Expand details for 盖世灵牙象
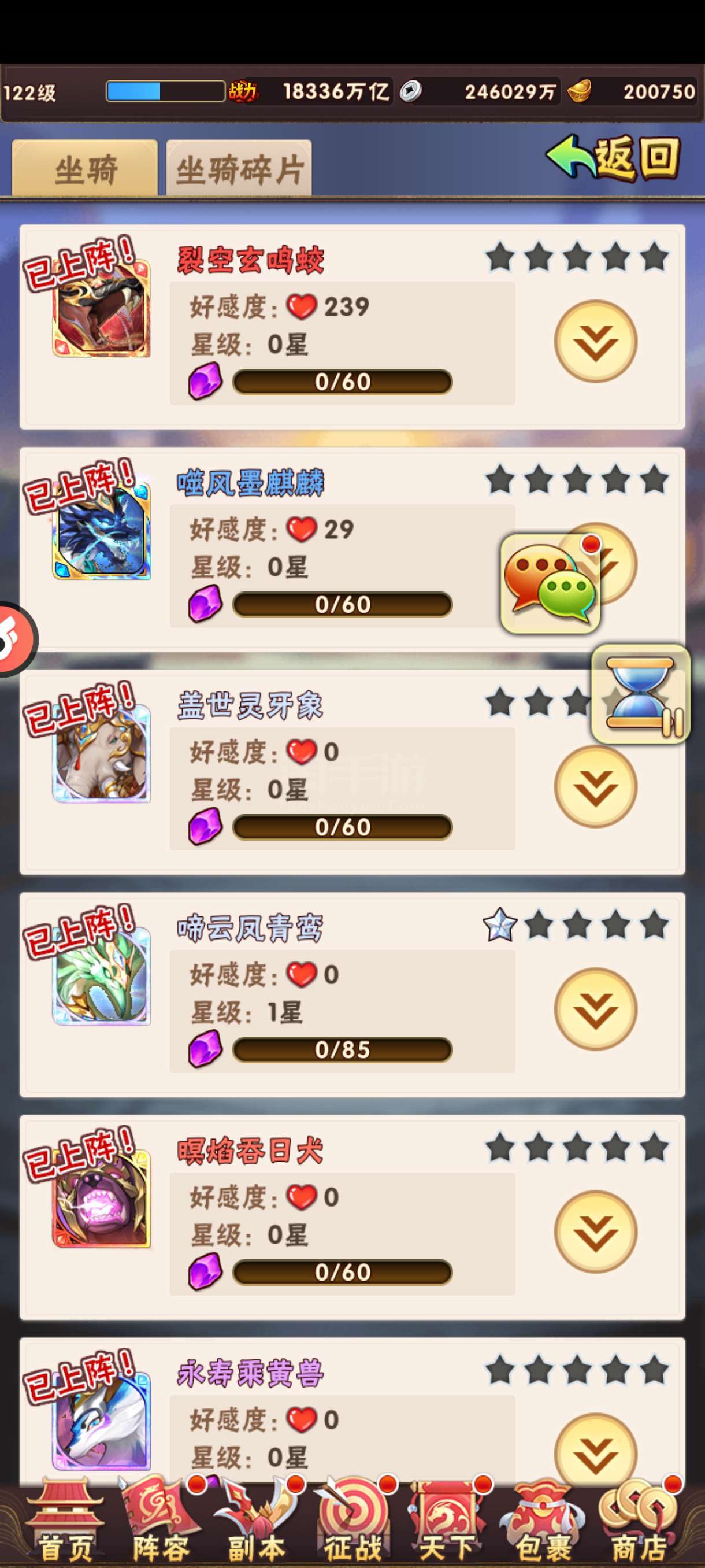Screen dimensions: 705x1568 coord(596,786)
